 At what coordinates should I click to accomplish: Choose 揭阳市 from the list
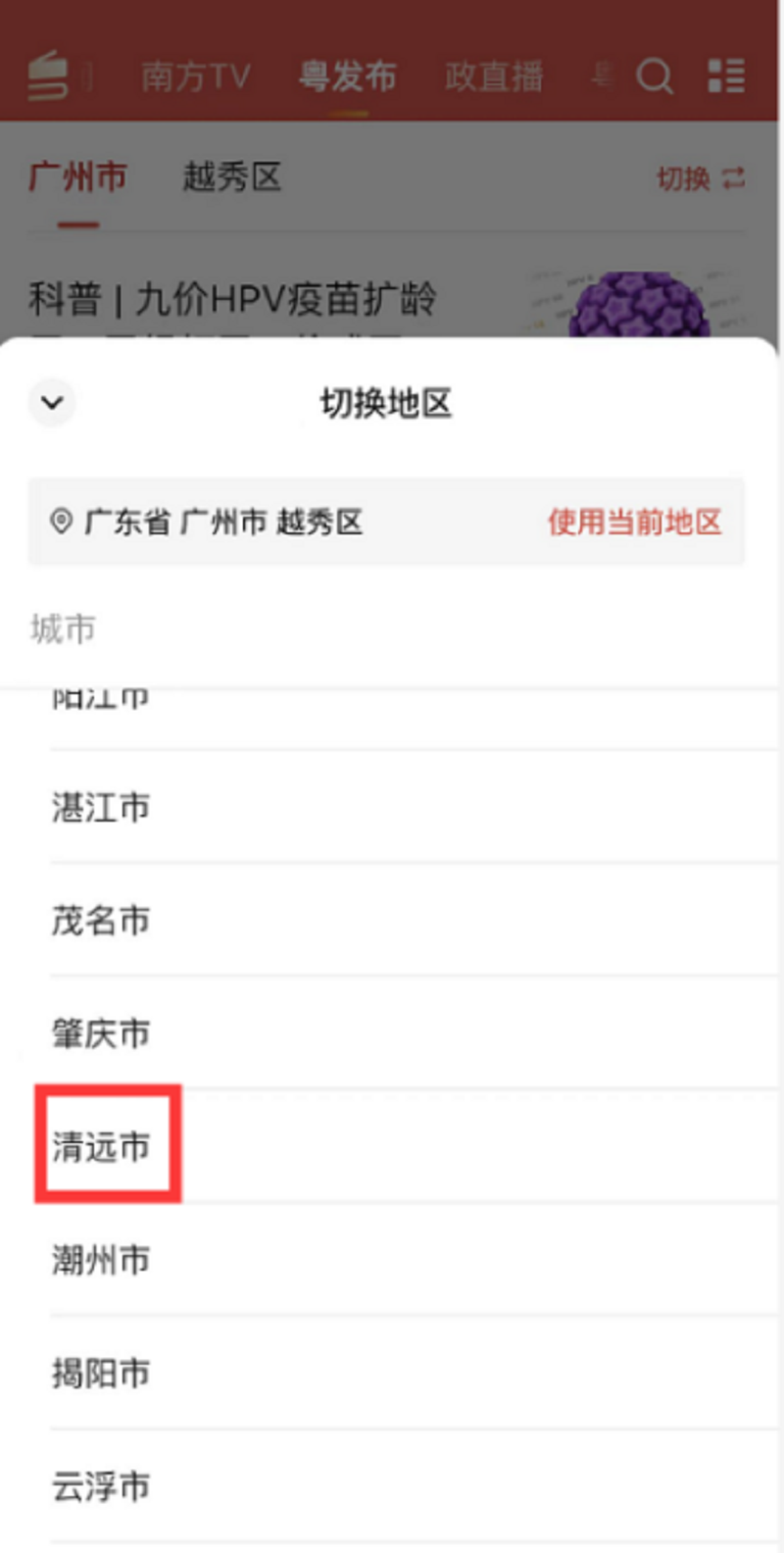pos(101,1373)
